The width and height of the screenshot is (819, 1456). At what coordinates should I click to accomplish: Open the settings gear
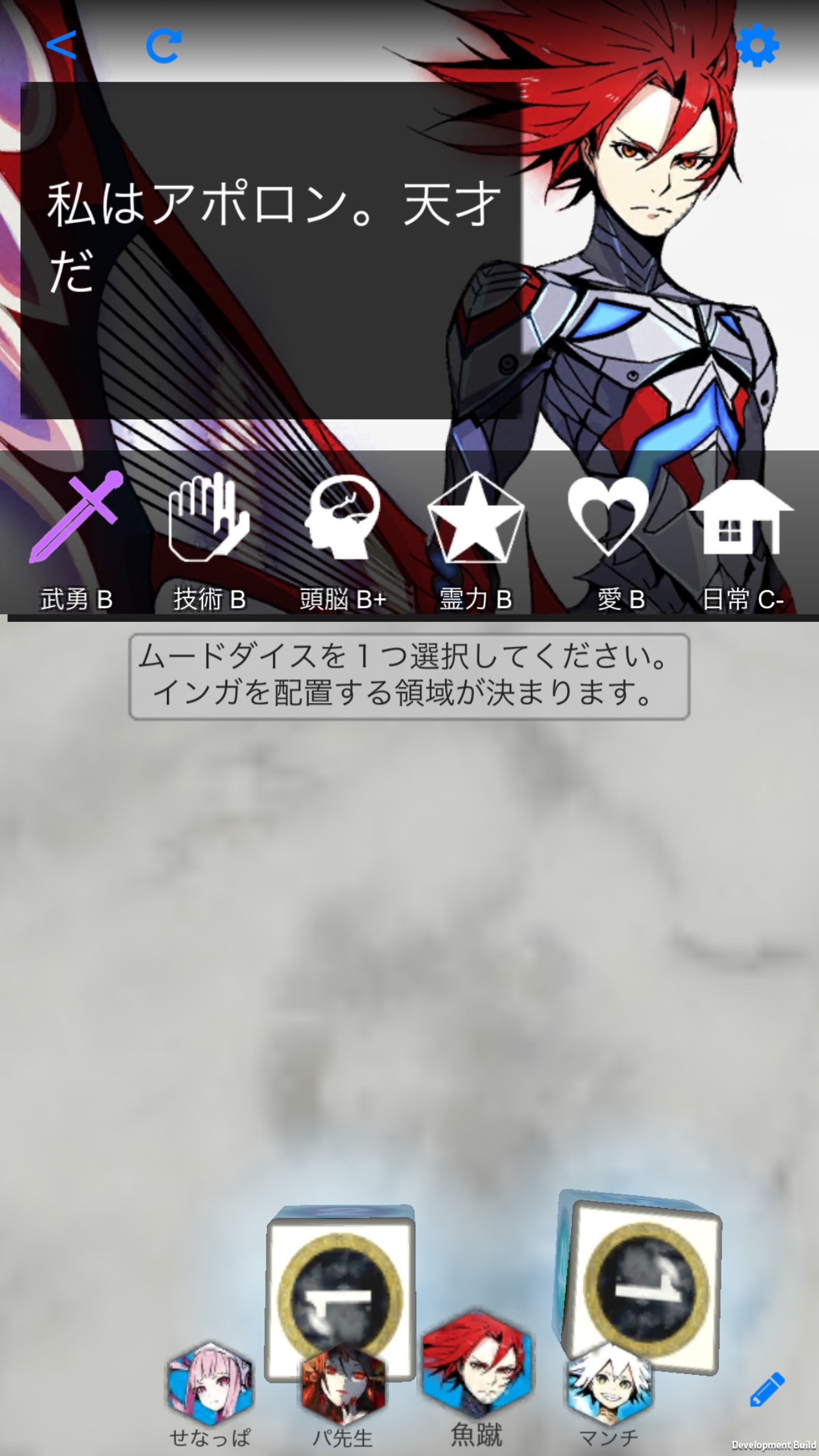click(757, 46)
